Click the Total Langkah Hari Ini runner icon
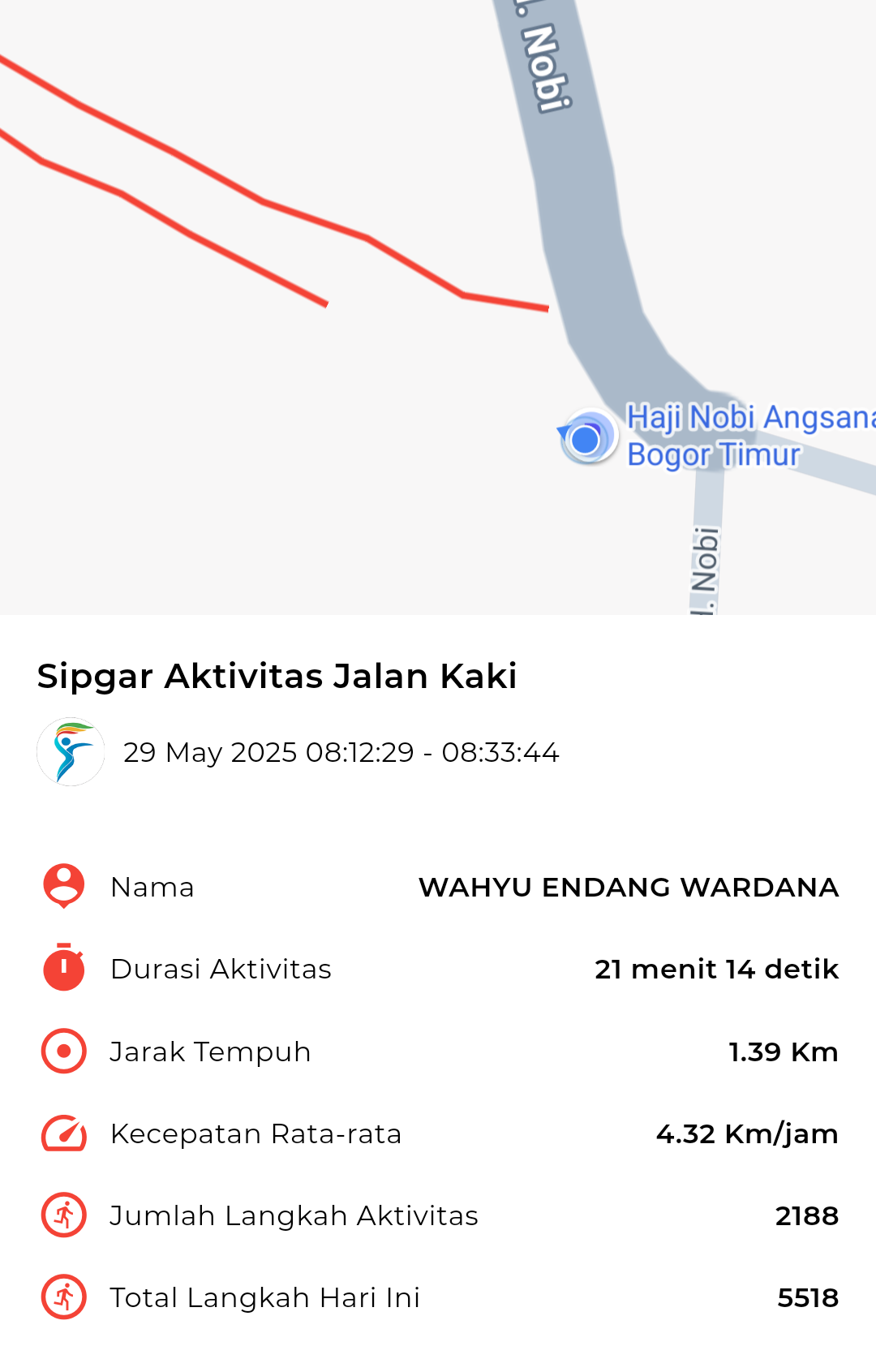 pyautogui.click(x=63, y=1297)
